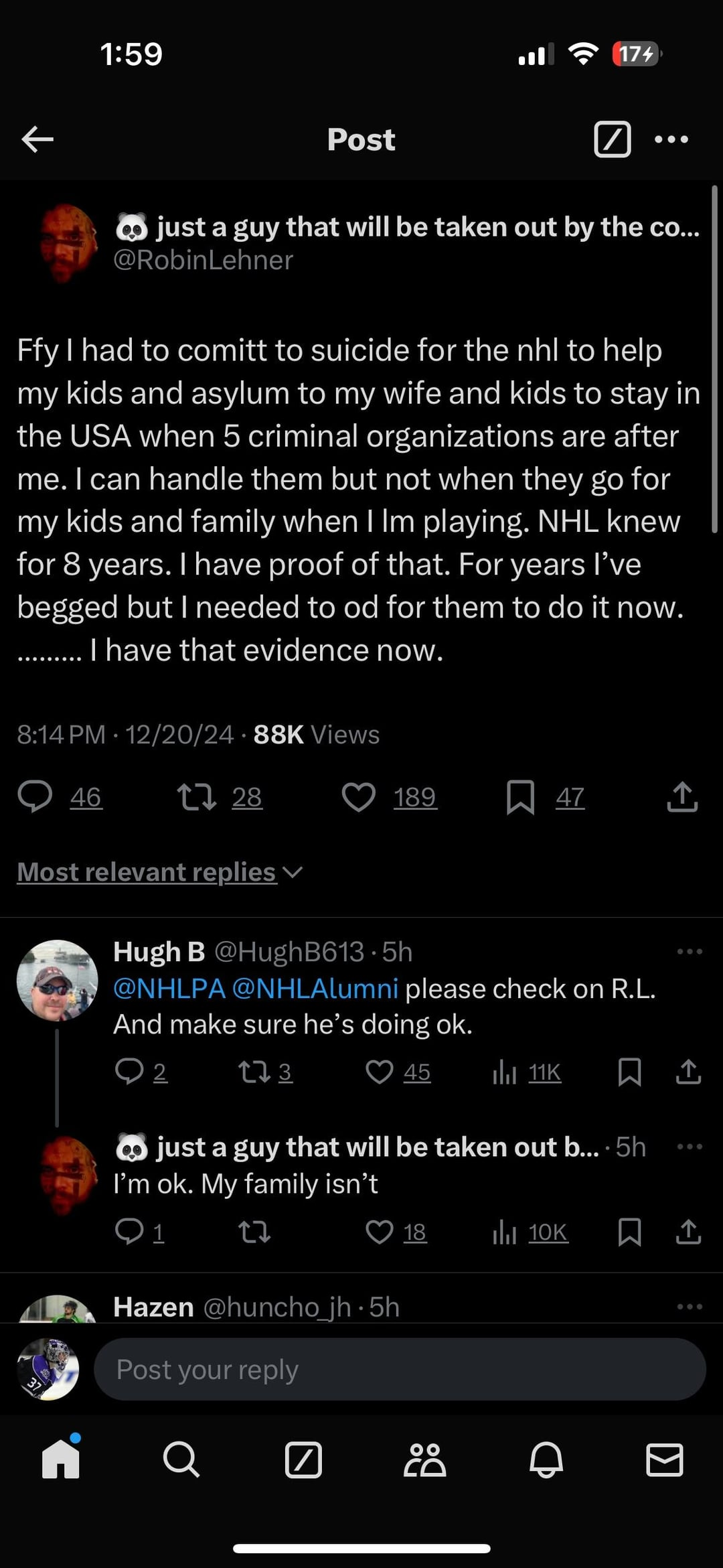Repost the main post with 28 reposts

coord(196,797)
